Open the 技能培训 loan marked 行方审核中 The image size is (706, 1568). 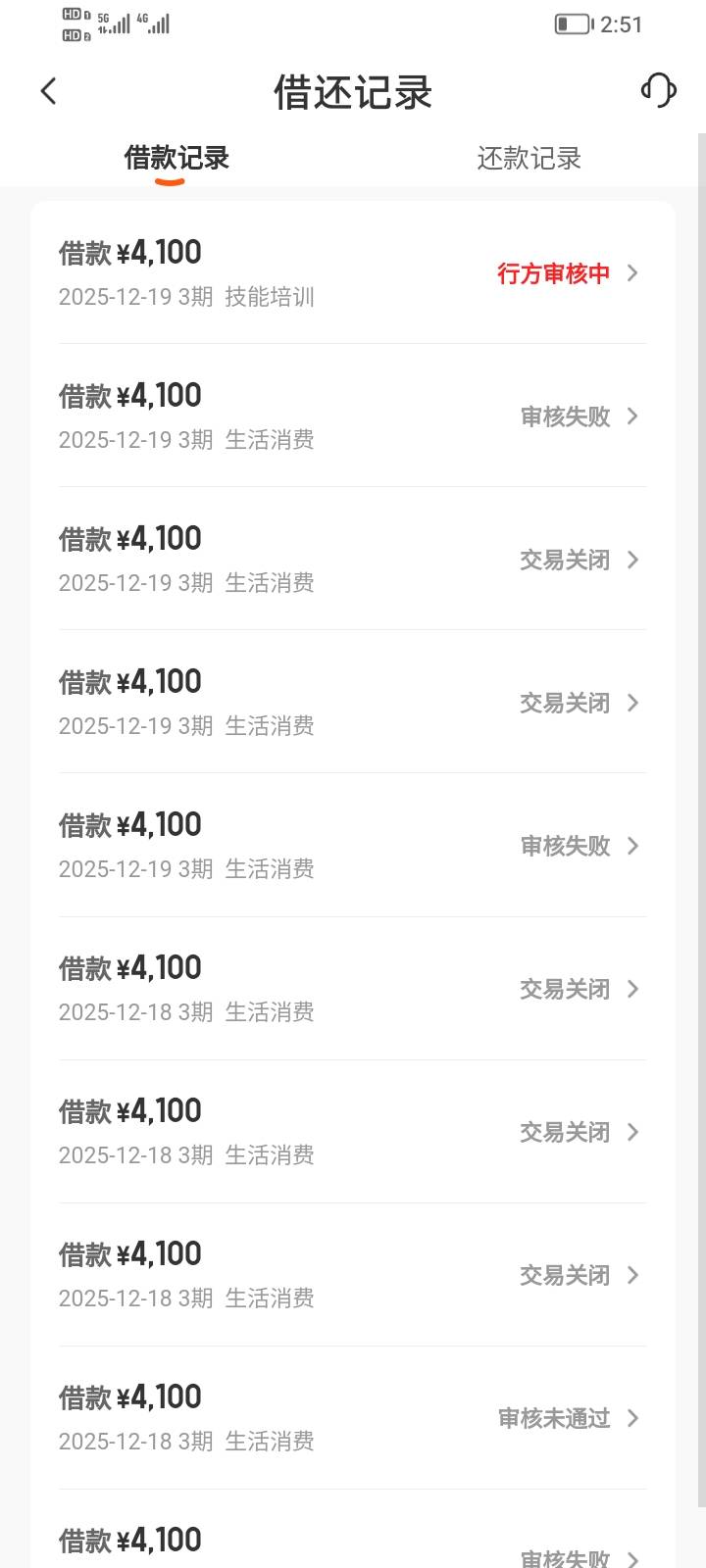(352, 272)
